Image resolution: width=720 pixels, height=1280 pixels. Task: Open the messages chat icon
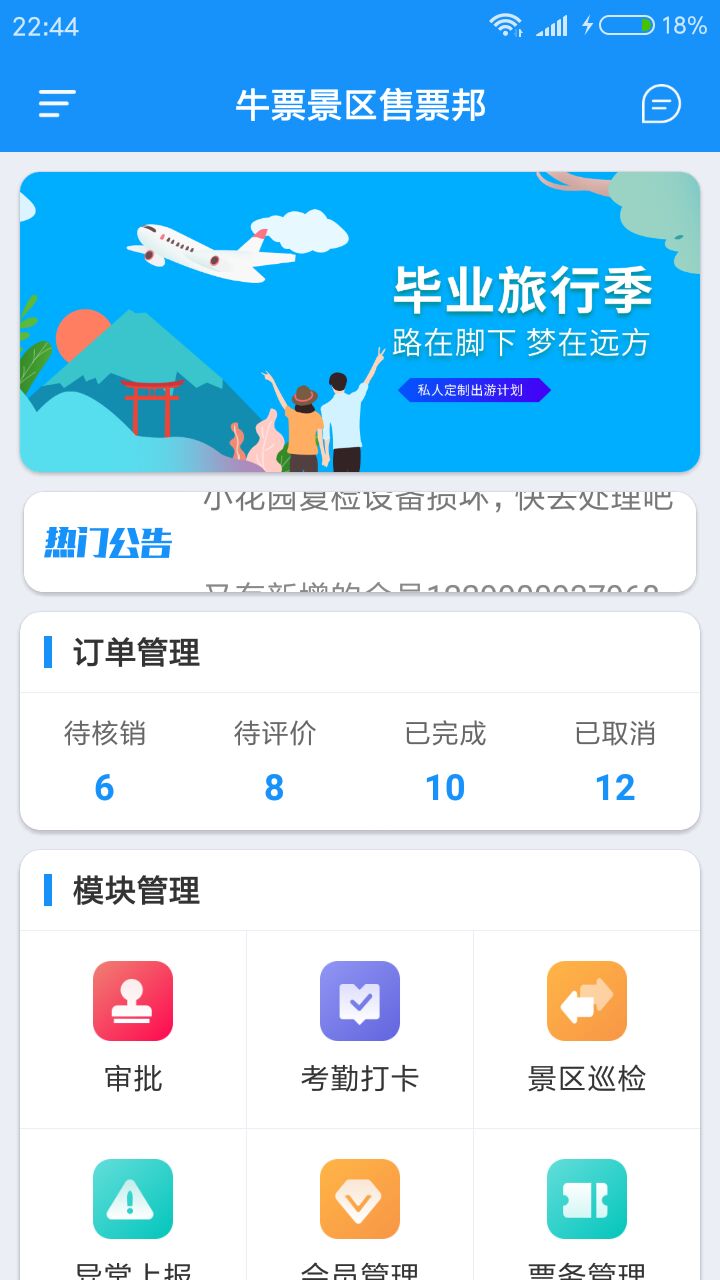coord(661,104)
